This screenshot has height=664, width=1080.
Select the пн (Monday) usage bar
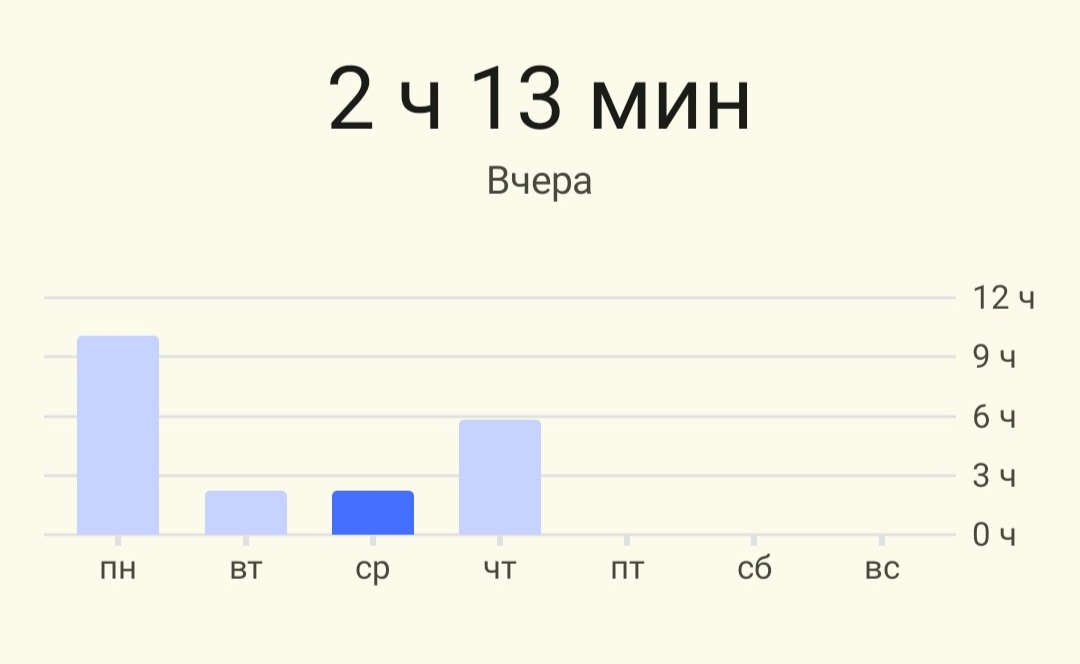pyautogui.click(x=118, y=435)
